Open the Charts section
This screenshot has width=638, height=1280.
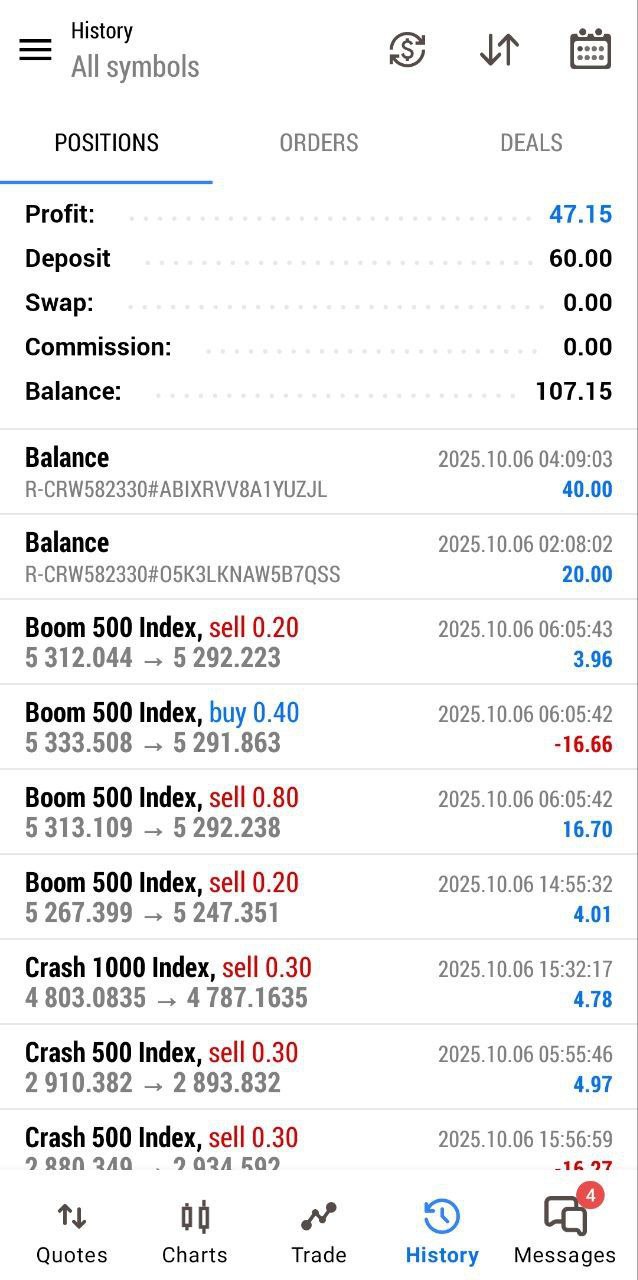pos(195,1233)
